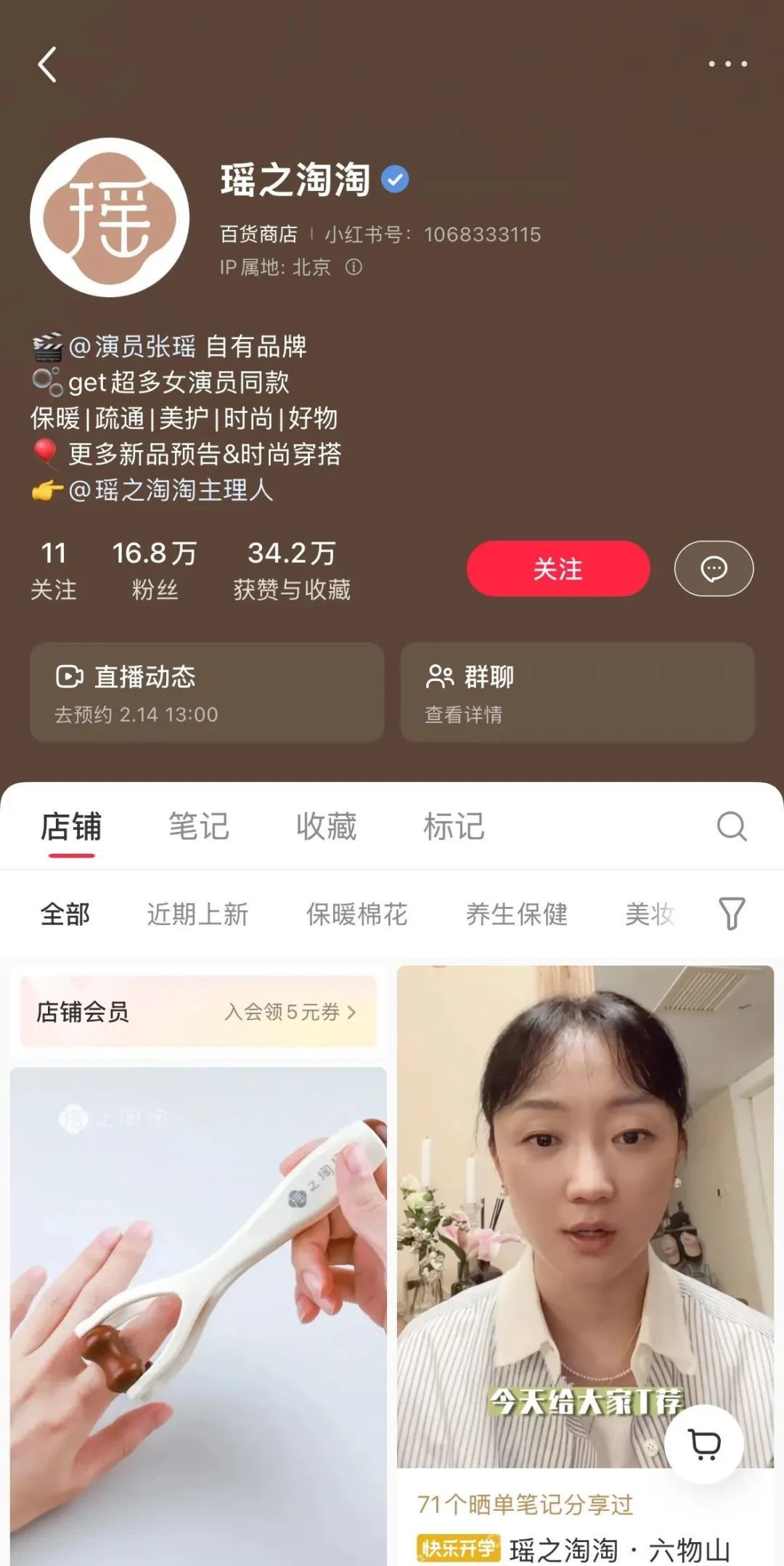The image size is (784, 1566).
Task: Switch to the 收藏 tab
Action: click(x=326, y=827)
